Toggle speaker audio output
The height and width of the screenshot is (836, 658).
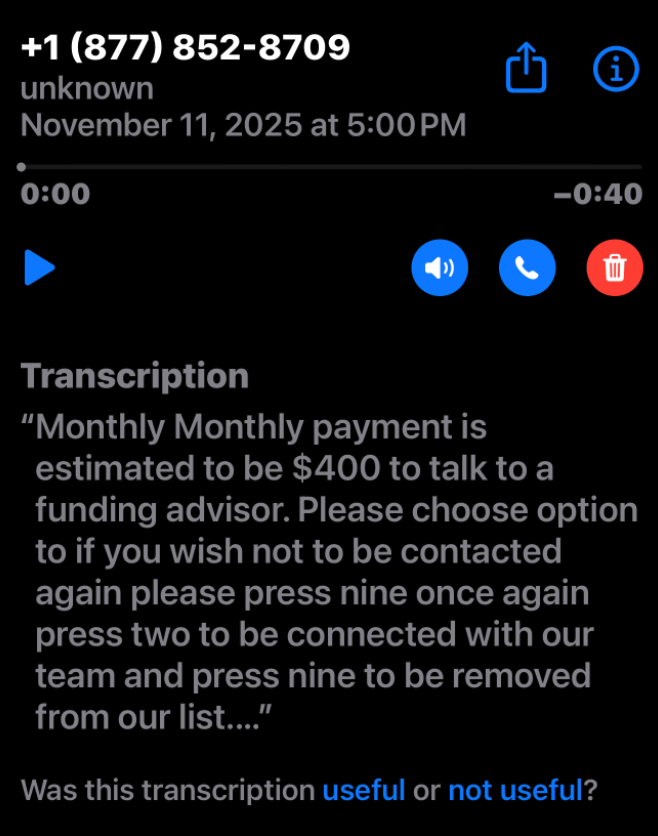(439, 268)
